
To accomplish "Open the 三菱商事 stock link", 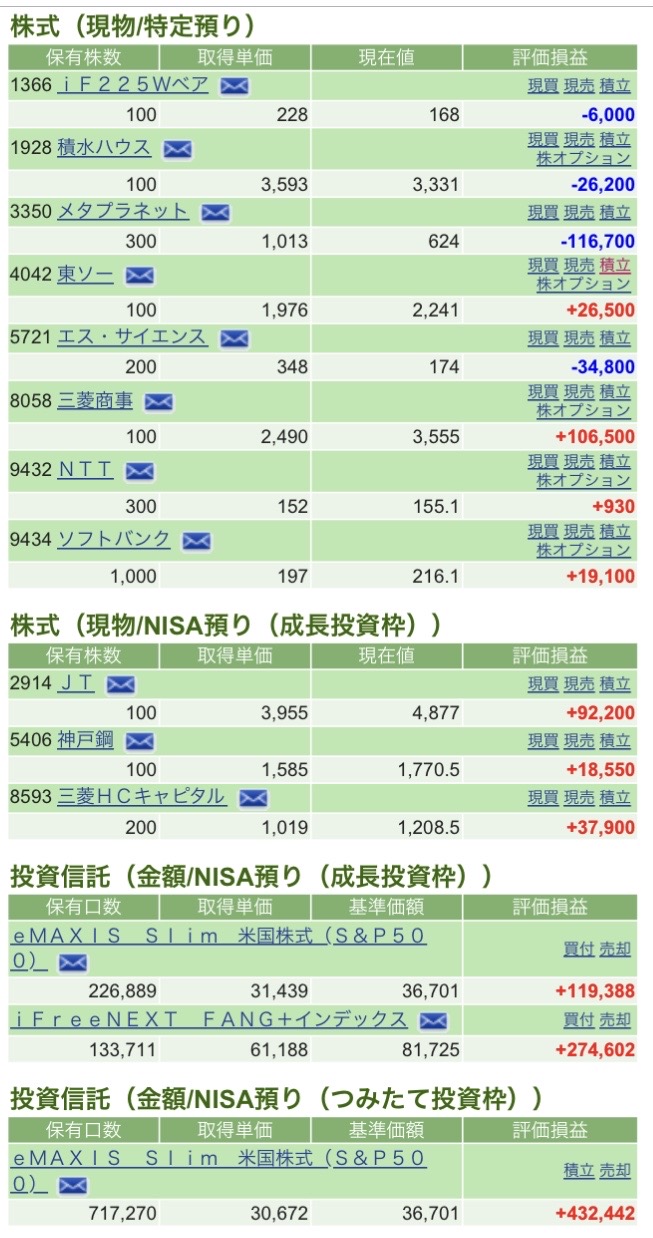I will (95, 401).
